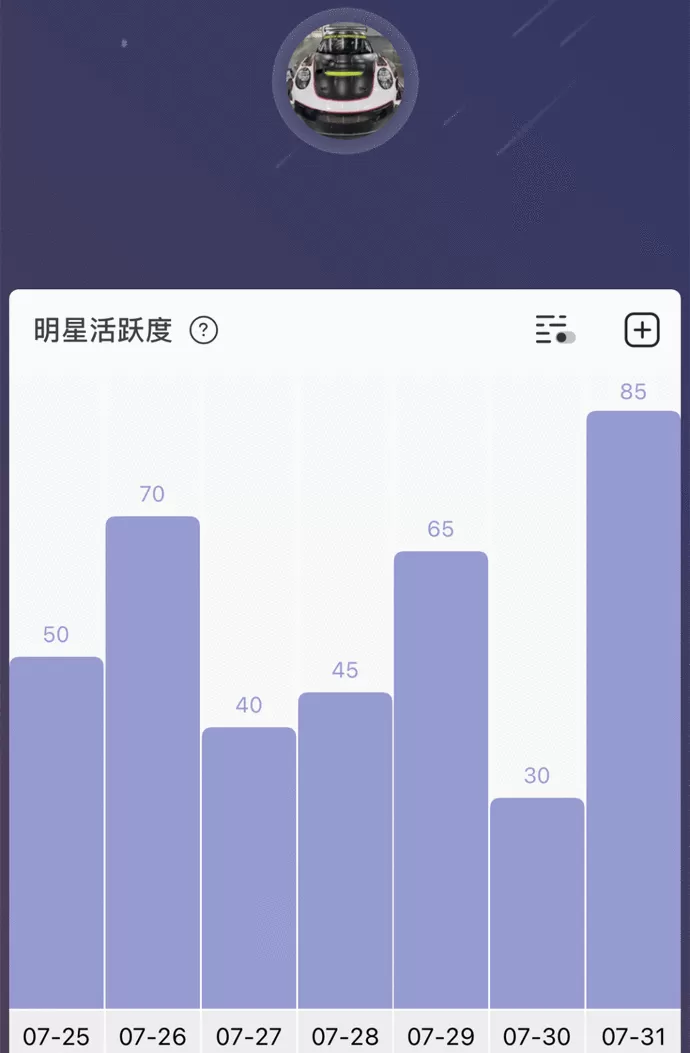Toggle the chart list view icon

coord(555,329)
